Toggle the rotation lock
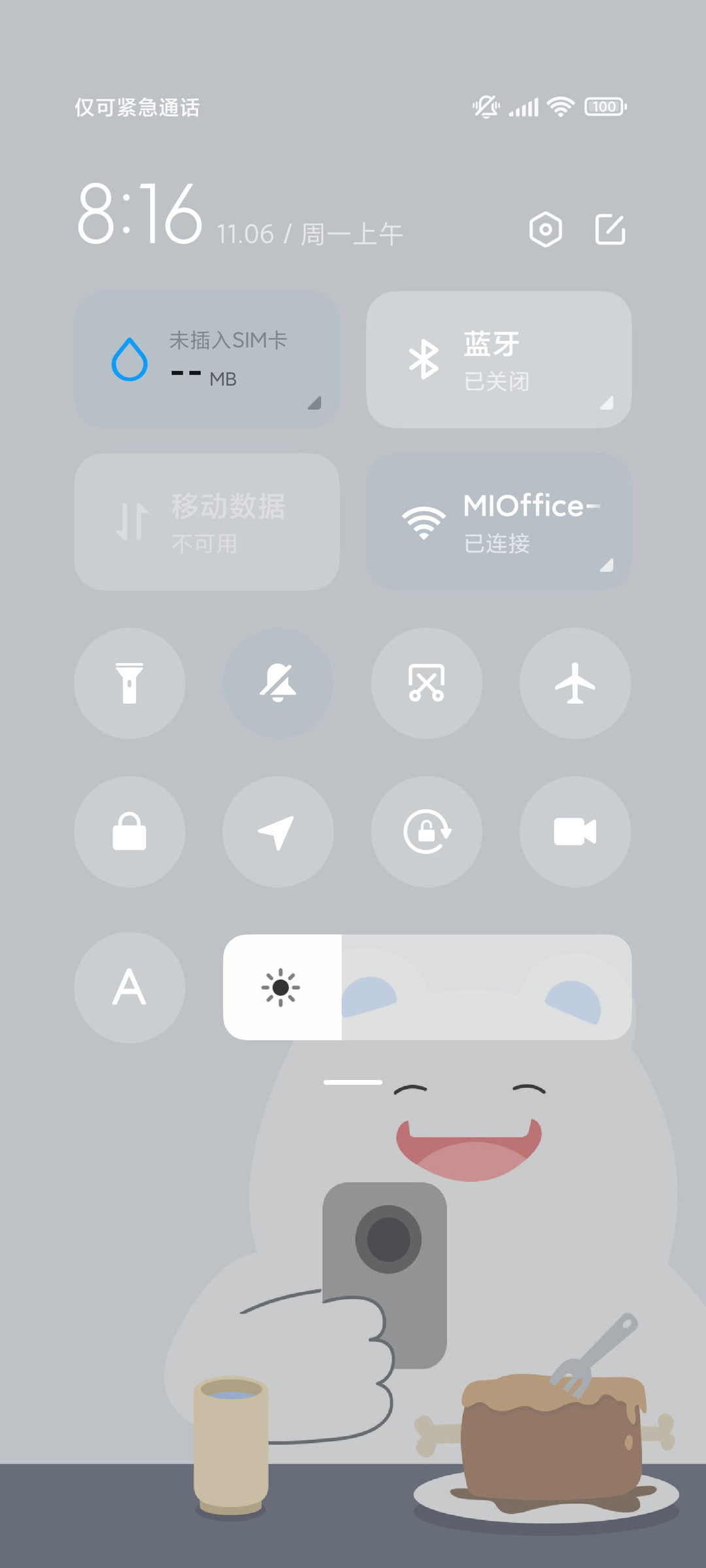 point(427,832)
